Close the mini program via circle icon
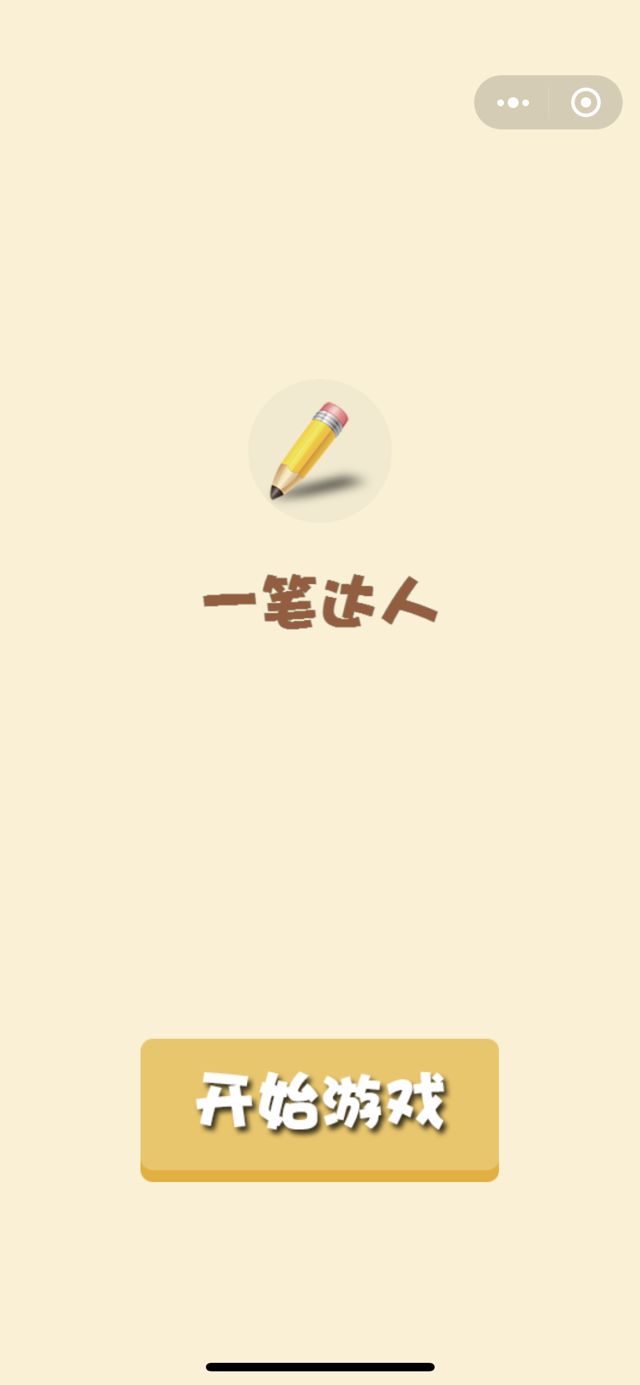The image size is (640, 1385). (586, 102)
